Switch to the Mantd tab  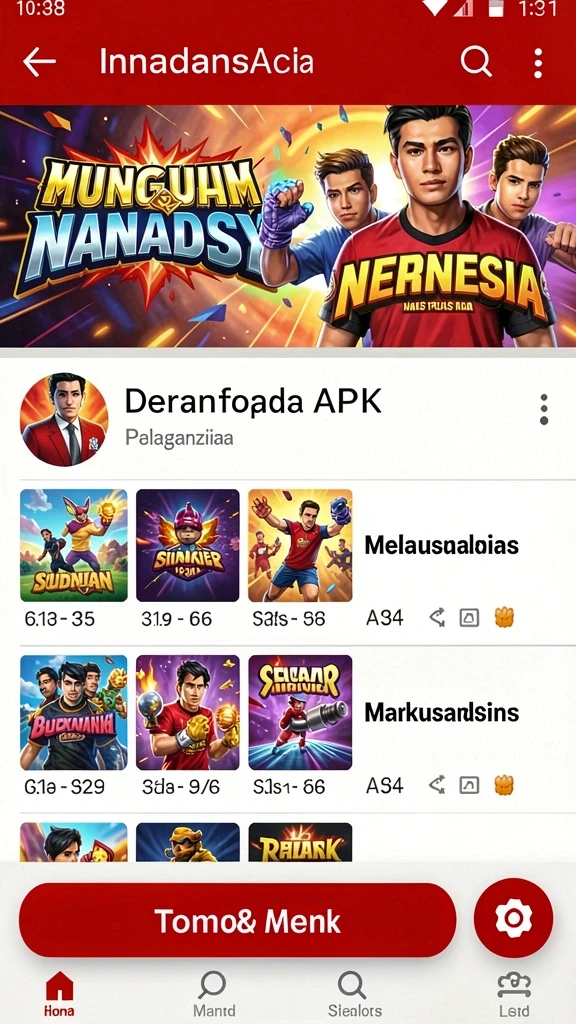[x=214, y=993]
